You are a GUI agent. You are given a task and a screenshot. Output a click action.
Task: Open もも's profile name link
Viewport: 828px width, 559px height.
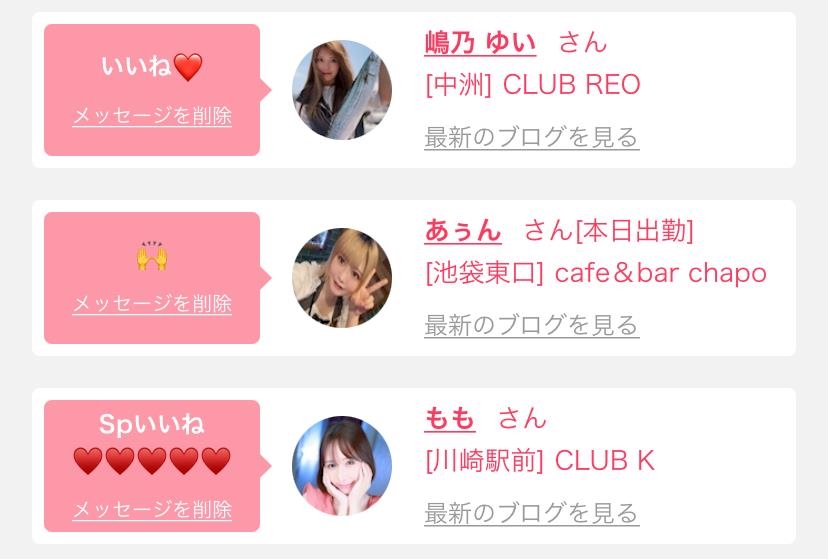[x=450, y=419]
